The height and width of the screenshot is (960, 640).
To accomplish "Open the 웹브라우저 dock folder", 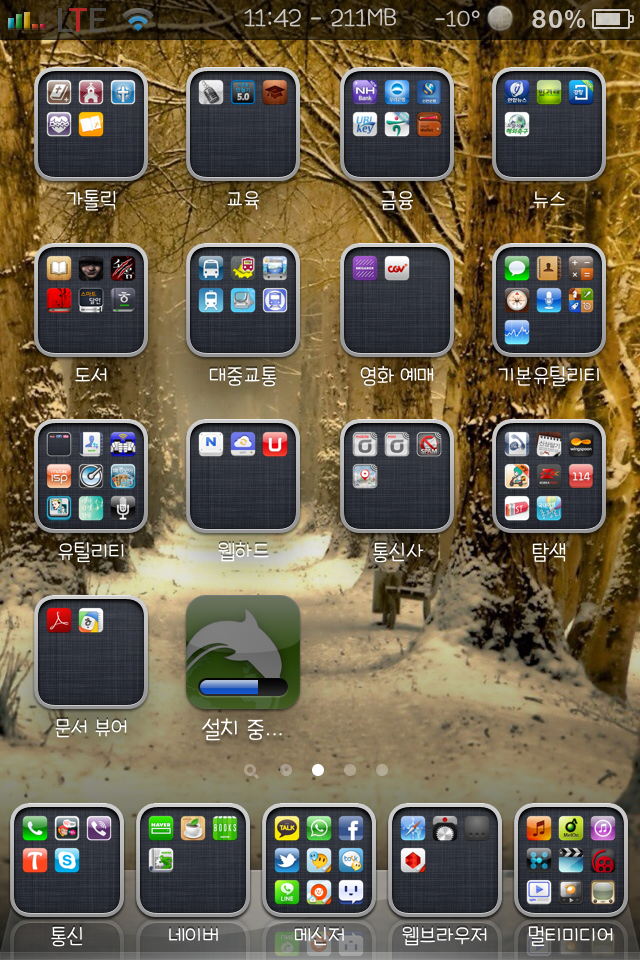I will point(445,860).
